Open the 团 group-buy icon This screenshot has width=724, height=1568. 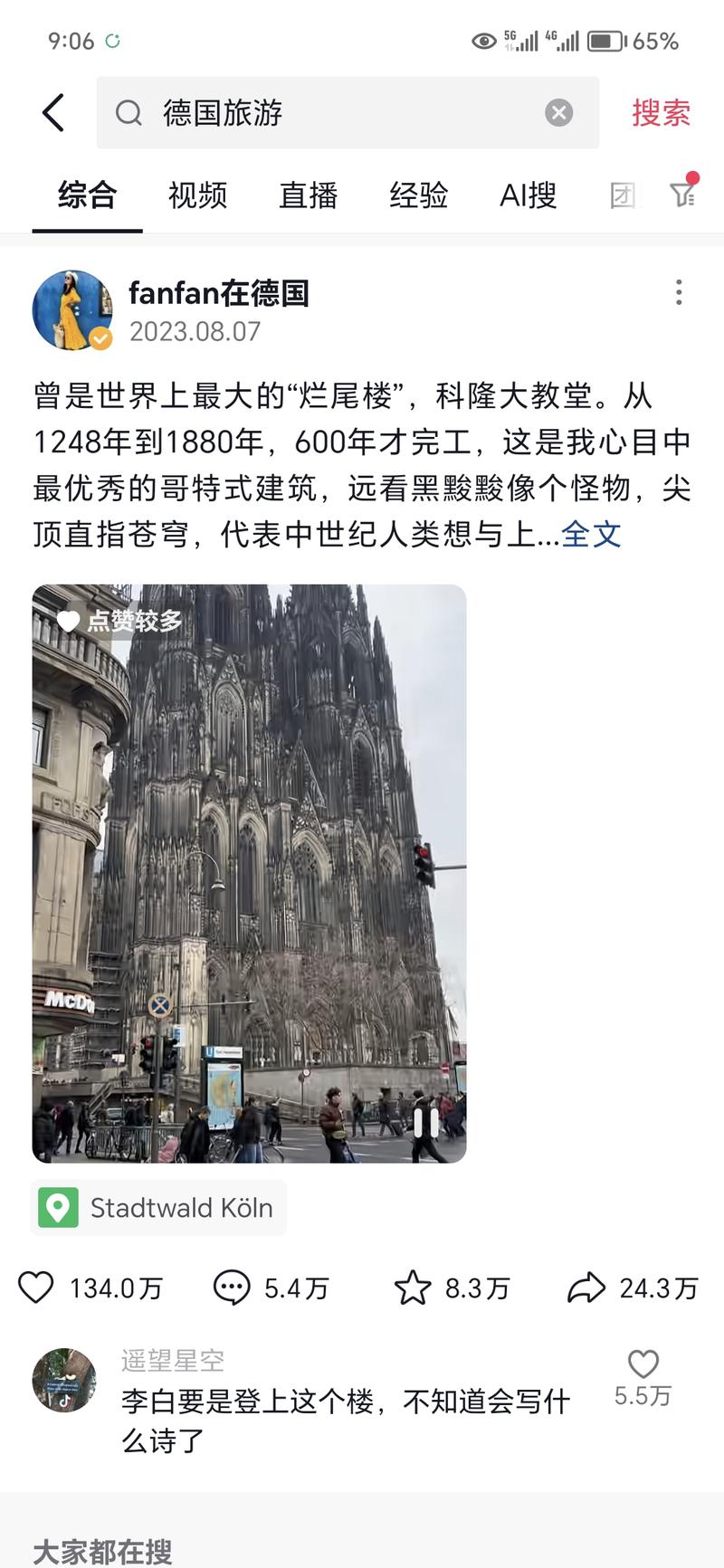pos(623,195)
